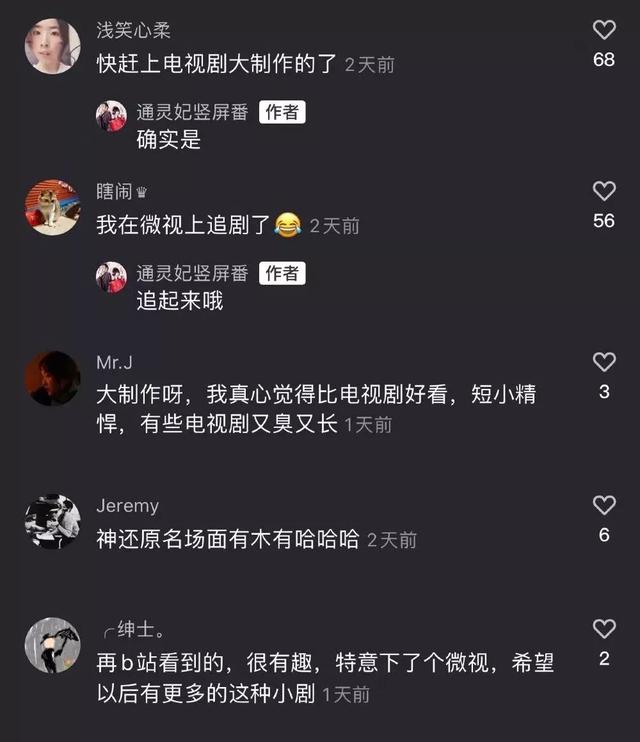Open 瞎闹's profile avatar
Screen dimensions: 640x742
click(x=52, y=207)
